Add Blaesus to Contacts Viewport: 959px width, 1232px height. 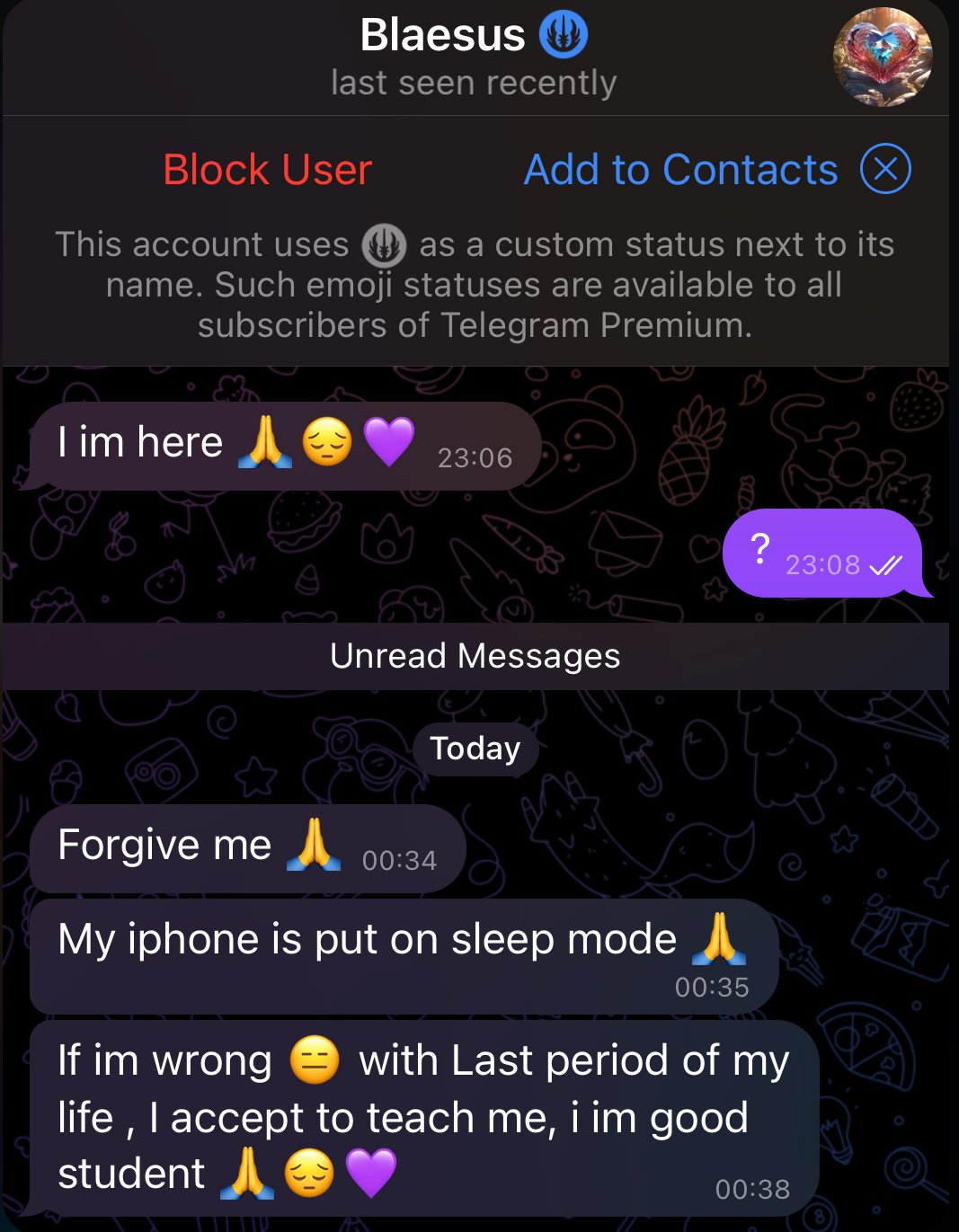[680, 170]
